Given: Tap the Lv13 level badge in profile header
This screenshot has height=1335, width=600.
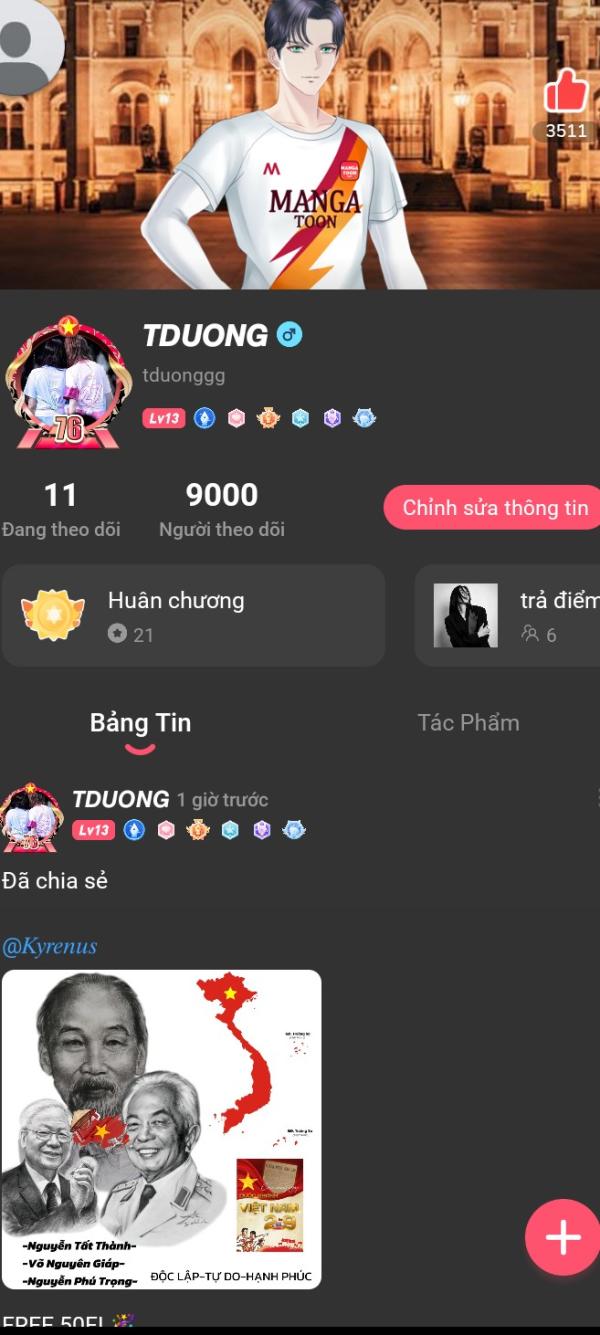Looking at the screenshot, I should pos(164,418).
